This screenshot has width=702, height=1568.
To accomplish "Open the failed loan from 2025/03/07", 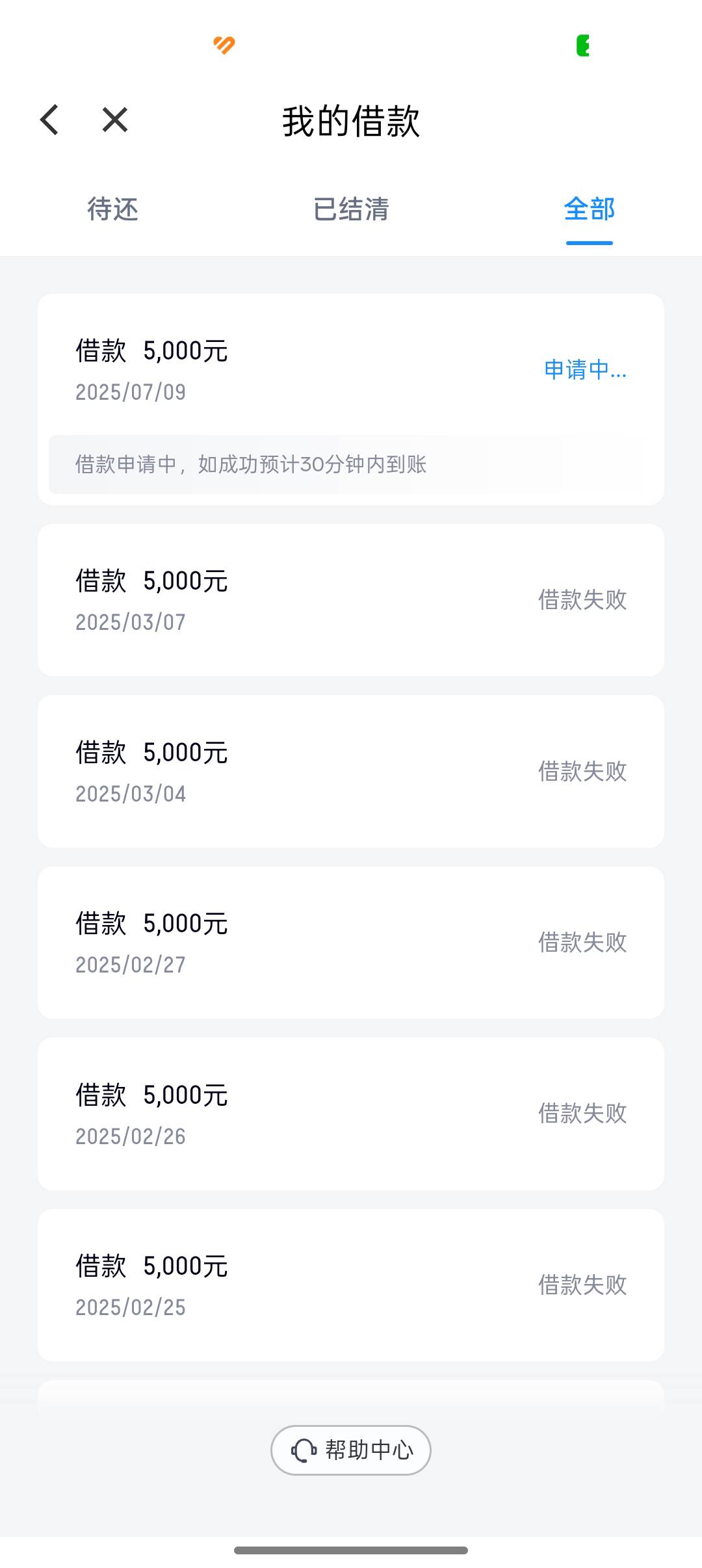I will point(351,600).
